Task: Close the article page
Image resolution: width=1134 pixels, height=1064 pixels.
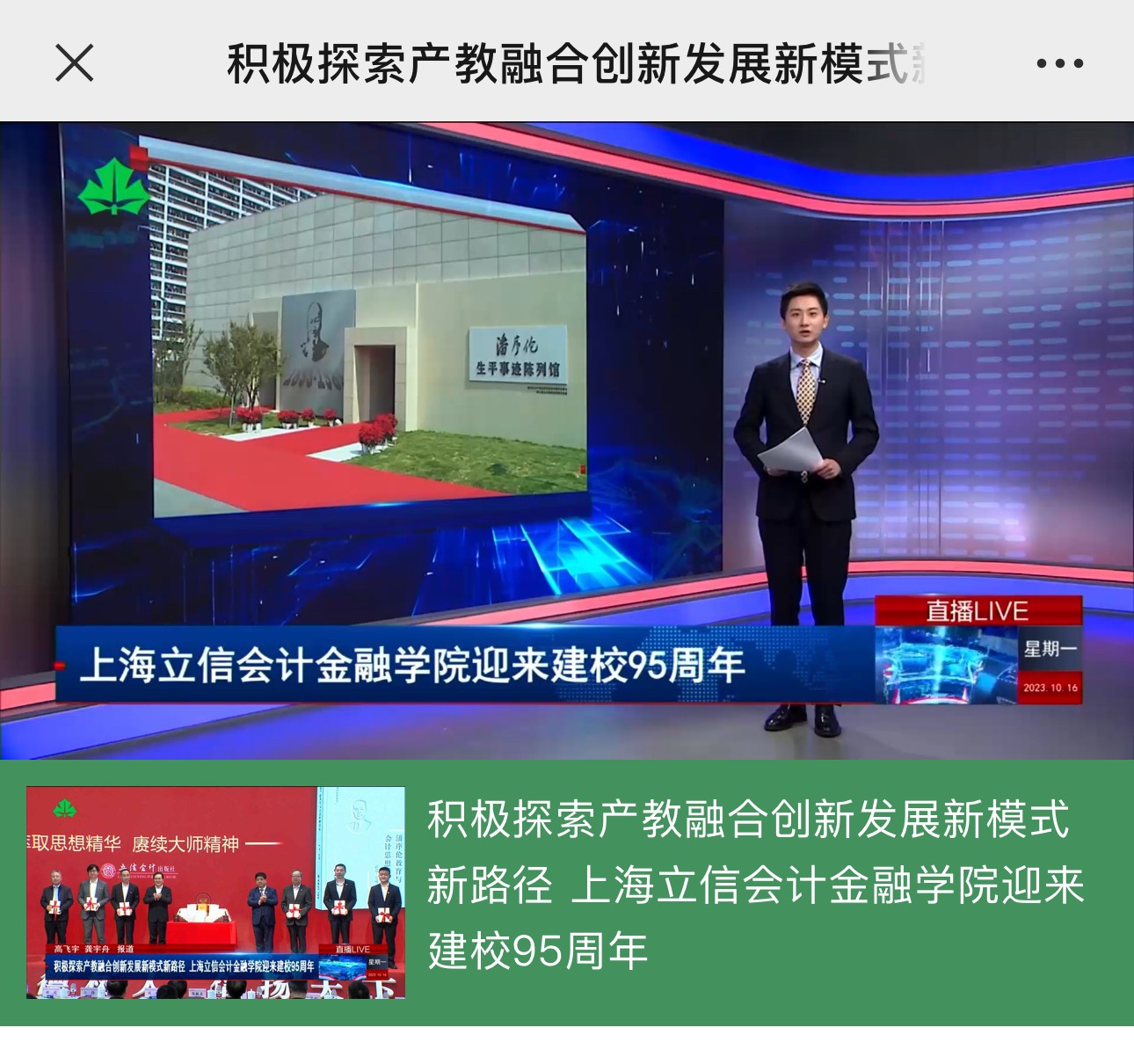Action: click(74, 63)
